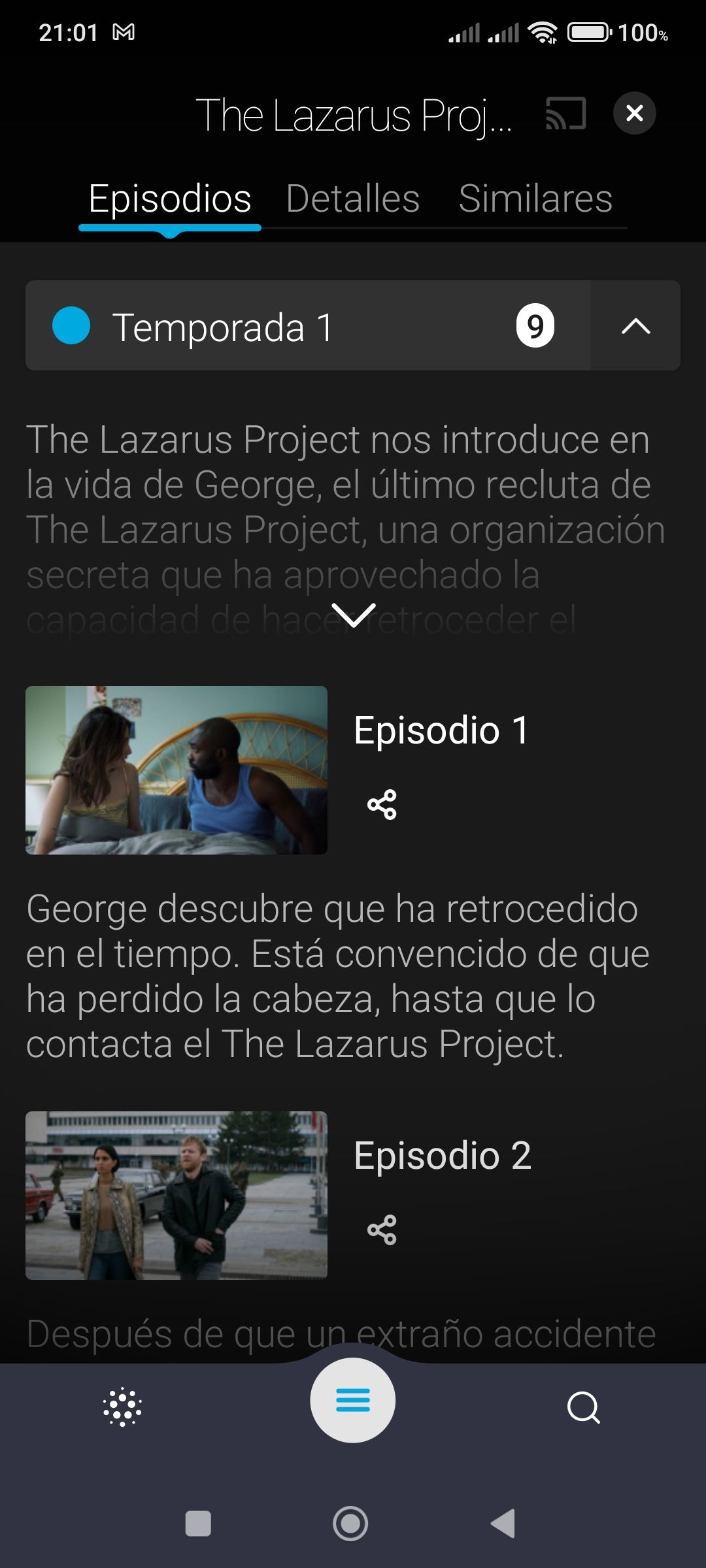This screenshot has width=706, height=1568.
Task: Tap the cast to screen icon
Action: pyautogui.click(x=566, y=114)
